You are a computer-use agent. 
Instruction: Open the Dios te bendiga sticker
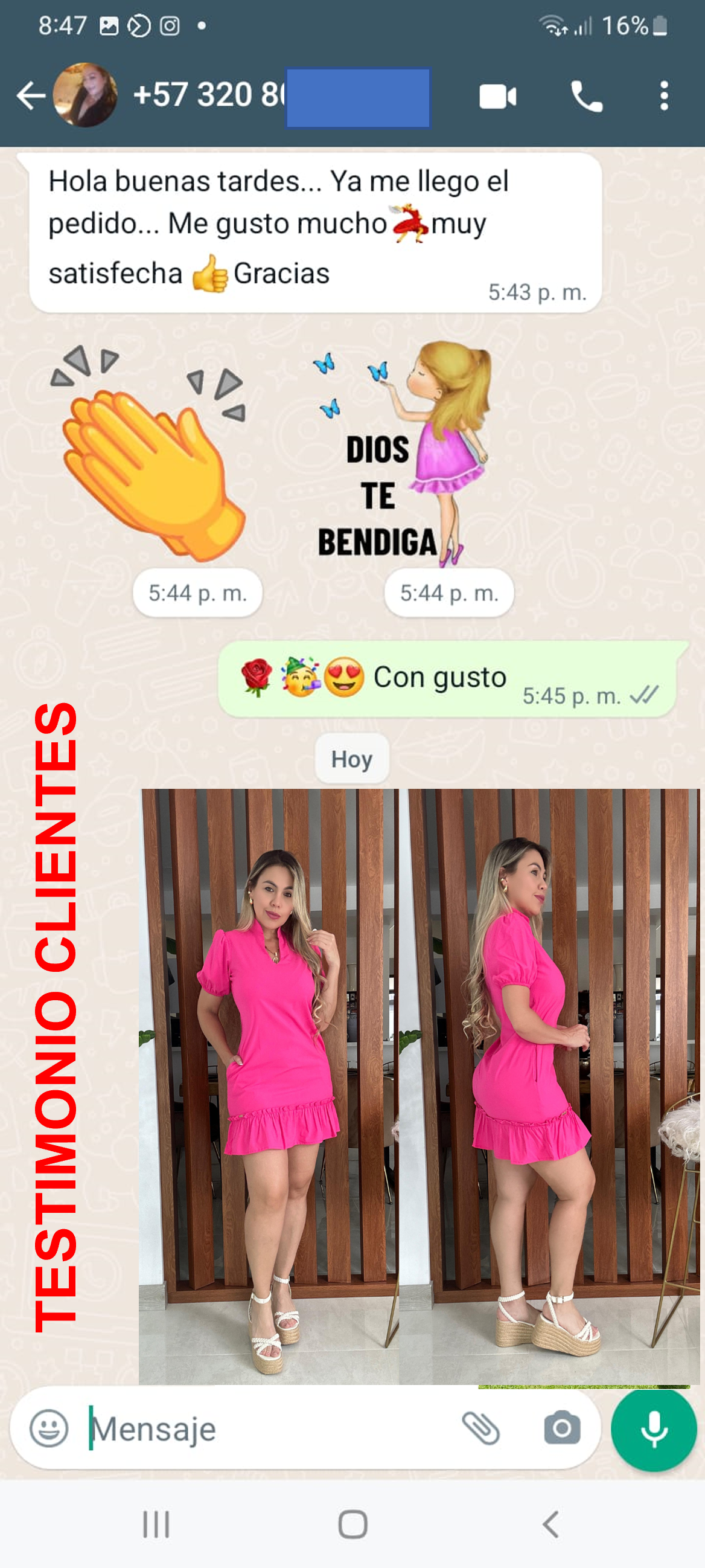401,454
